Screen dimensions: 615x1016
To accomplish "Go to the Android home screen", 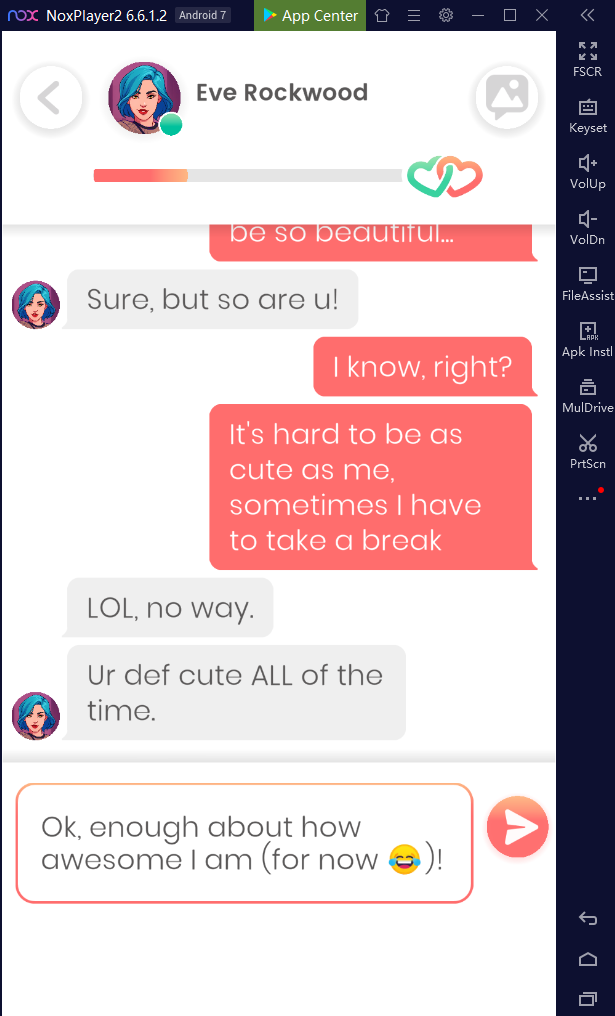I will [588, 959].
